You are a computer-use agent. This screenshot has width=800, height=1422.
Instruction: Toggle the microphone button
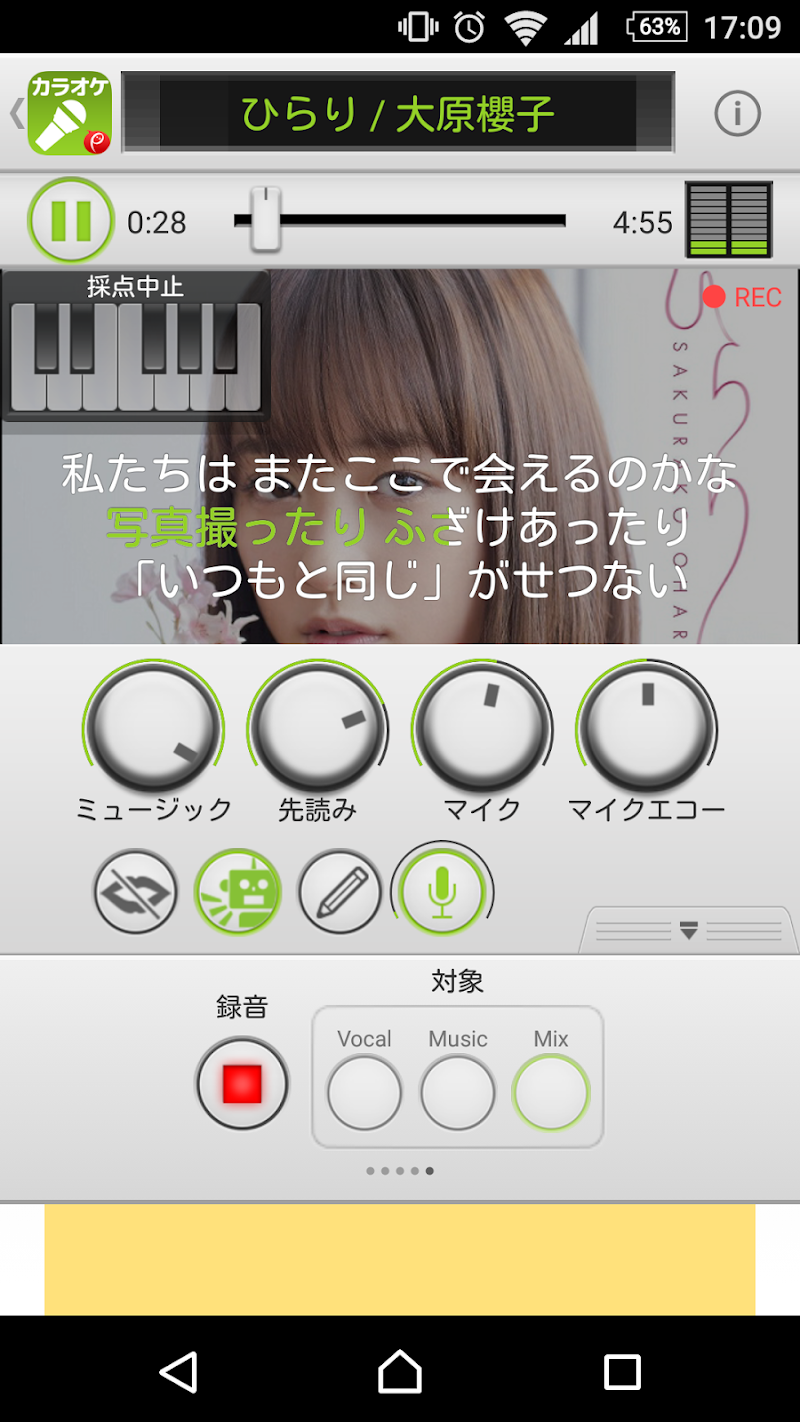442,890
